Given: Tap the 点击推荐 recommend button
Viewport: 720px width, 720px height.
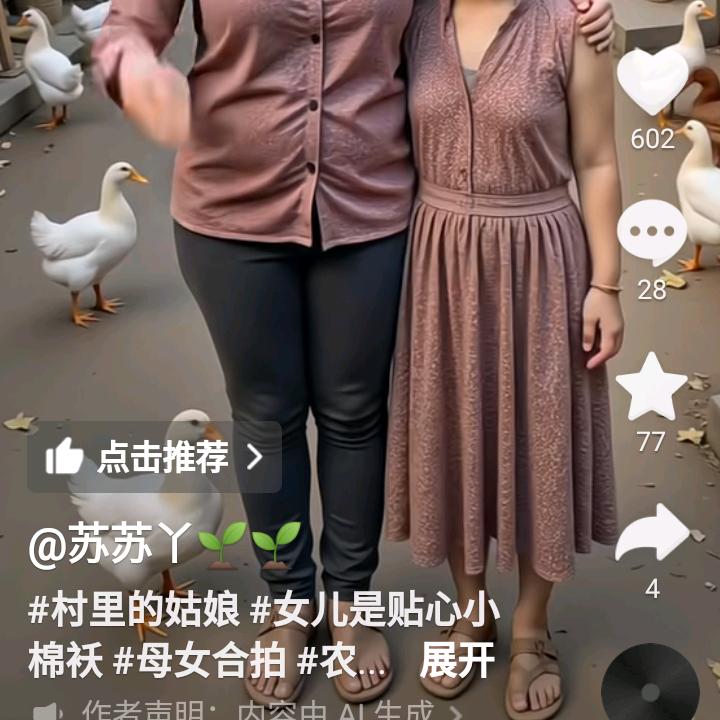Looking at the screenshot, I should (154, 457).
